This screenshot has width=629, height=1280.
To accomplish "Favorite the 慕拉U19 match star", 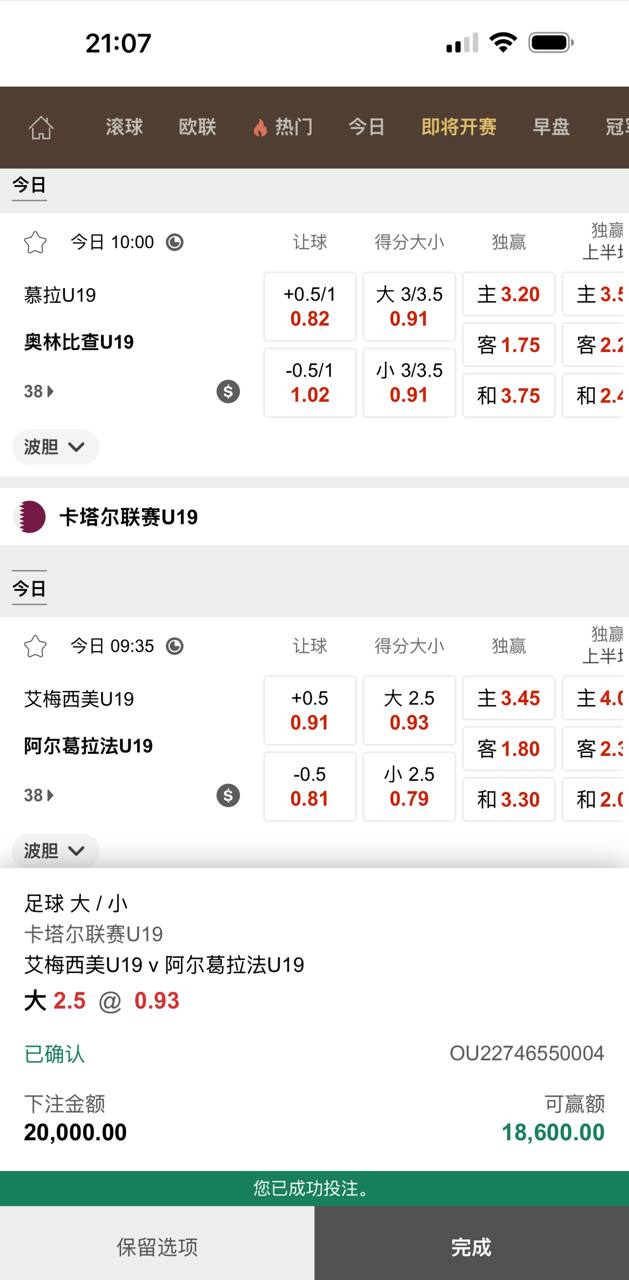I will (35, 242).
